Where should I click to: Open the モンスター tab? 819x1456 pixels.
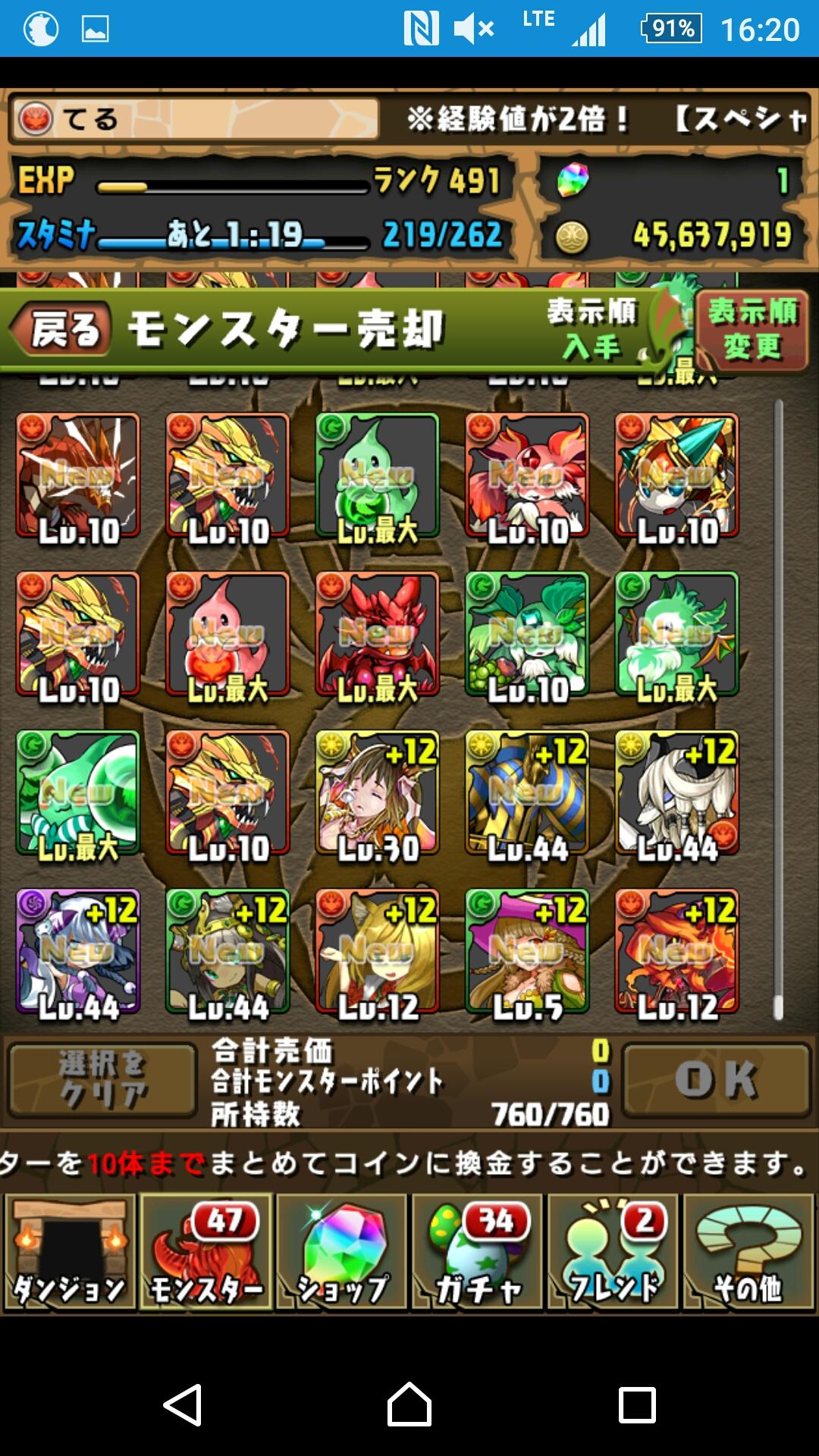[206, 1252]
